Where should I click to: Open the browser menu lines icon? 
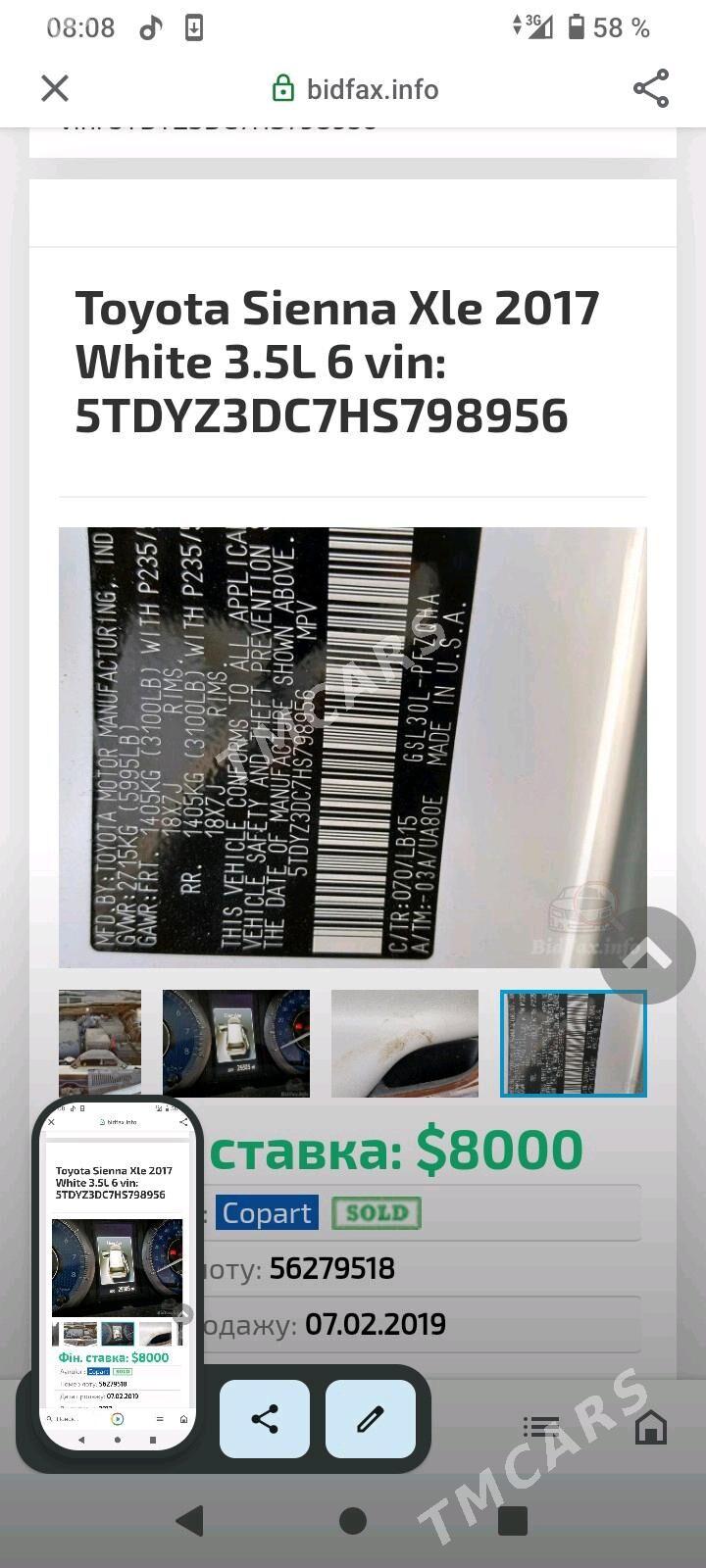[x=541, y=1427]
